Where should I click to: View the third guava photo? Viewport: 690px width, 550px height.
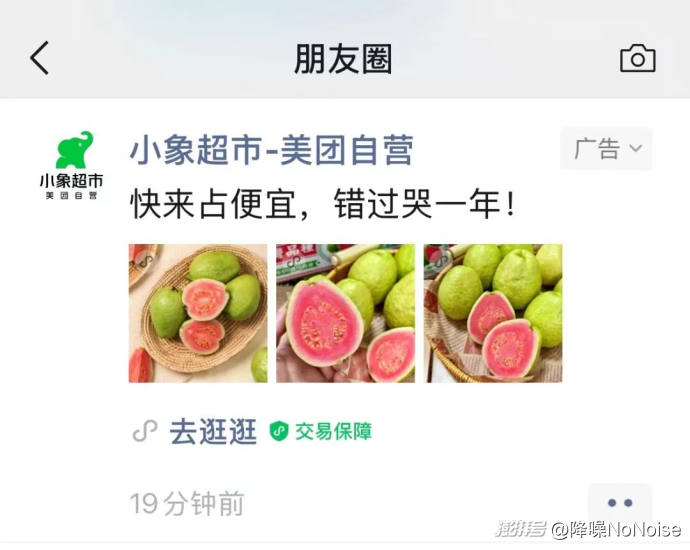[x=493, y=313]
